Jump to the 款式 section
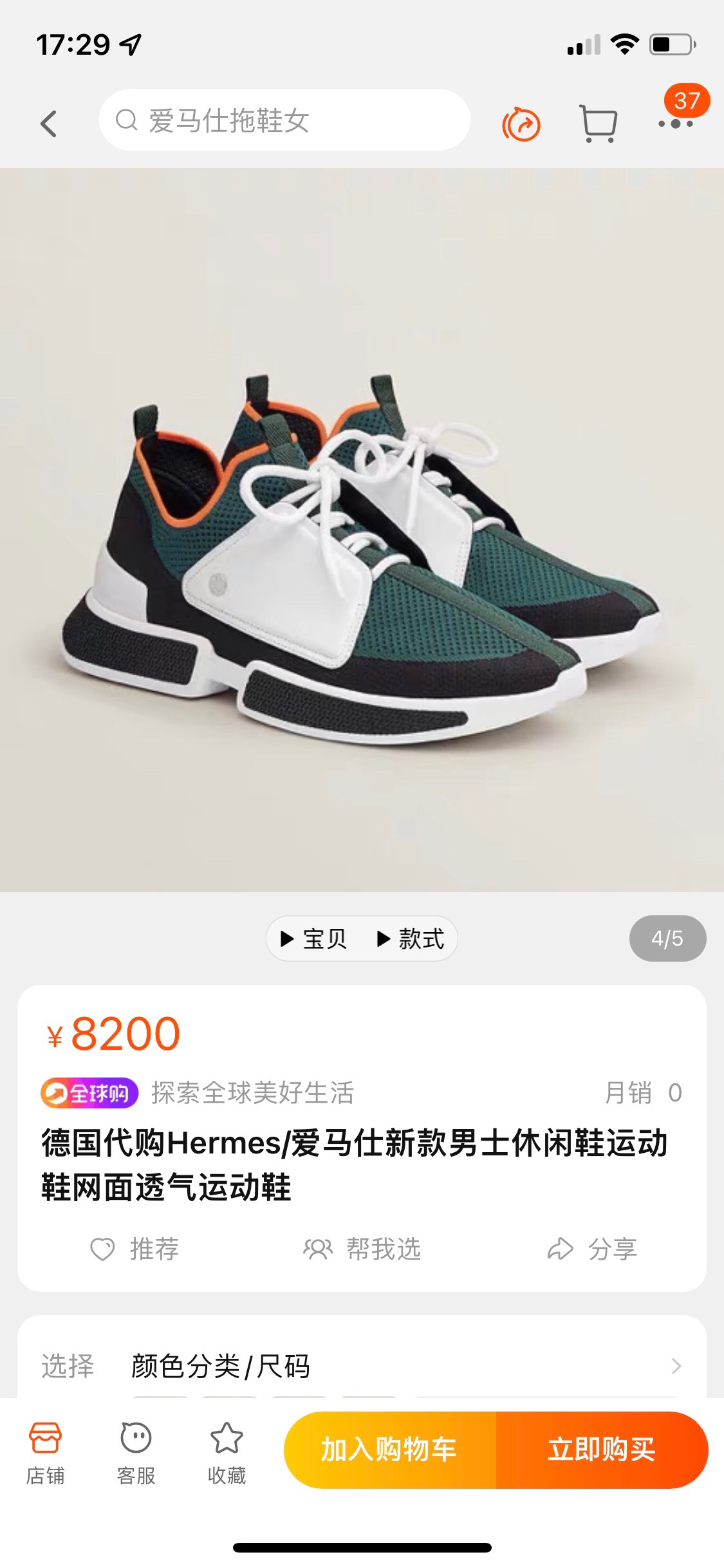This screenshot has width=724, height=1568. coord(411,938)
